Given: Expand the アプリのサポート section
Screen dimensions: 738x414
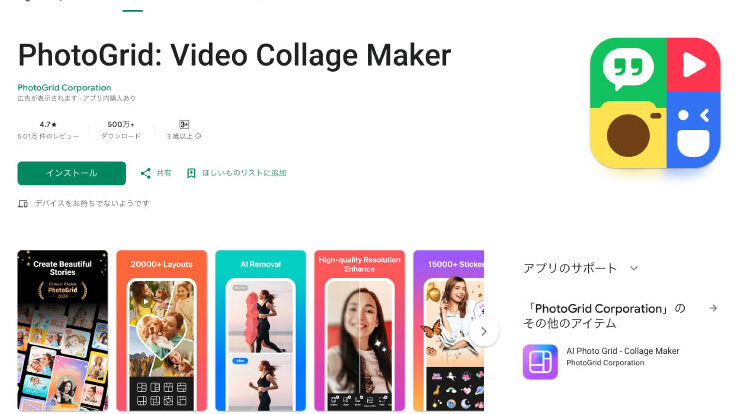Looking at the screenshot, I should coord(633,268).
